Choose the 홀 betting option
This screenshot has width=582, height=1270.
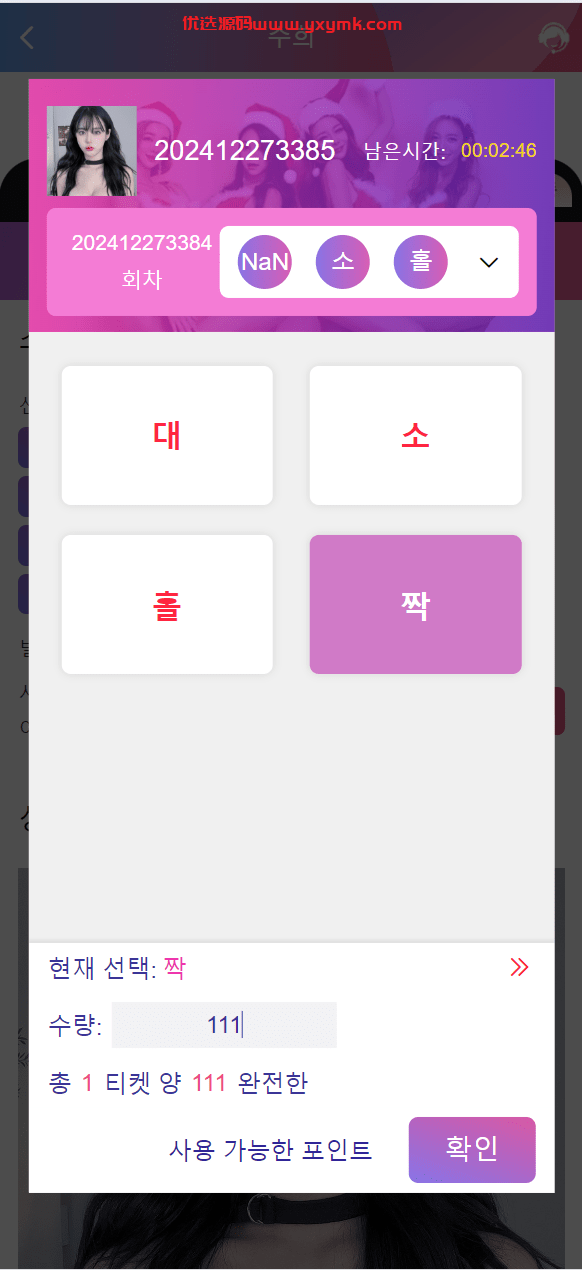(167, 605)
